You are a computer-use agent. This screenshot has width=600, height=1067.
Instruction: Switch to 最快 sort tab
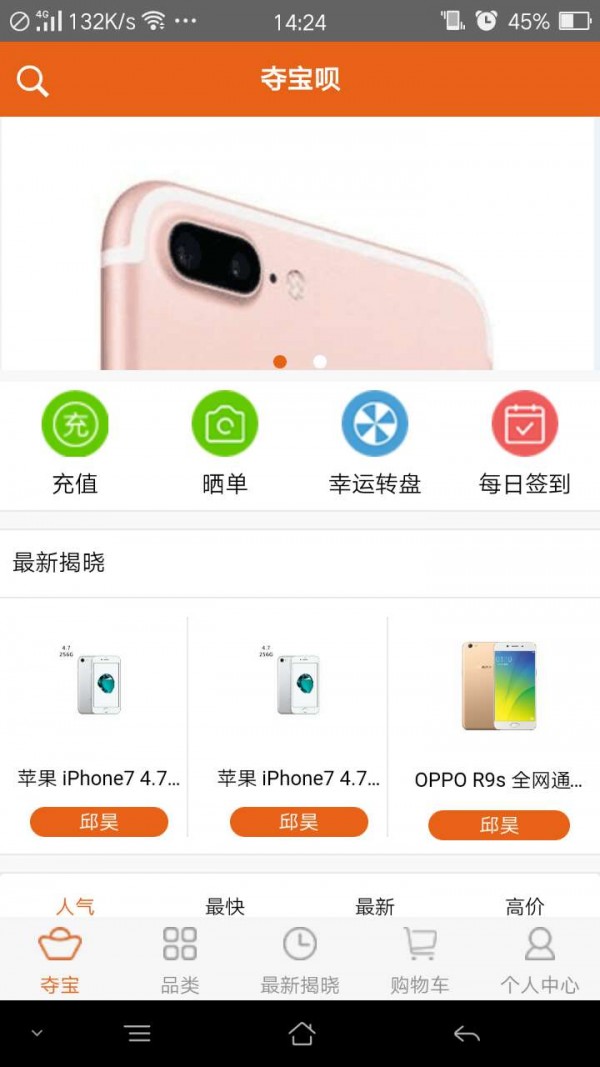(x=225, y=906)
